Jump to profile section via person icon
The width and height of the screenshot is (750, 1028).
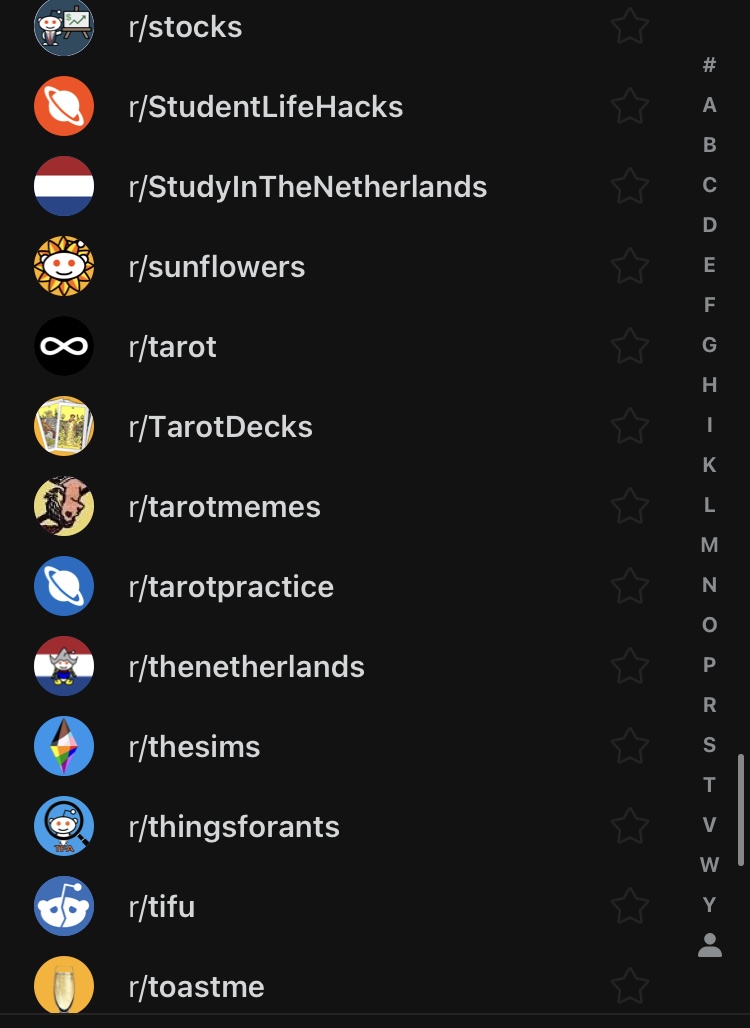coord(709,945)
